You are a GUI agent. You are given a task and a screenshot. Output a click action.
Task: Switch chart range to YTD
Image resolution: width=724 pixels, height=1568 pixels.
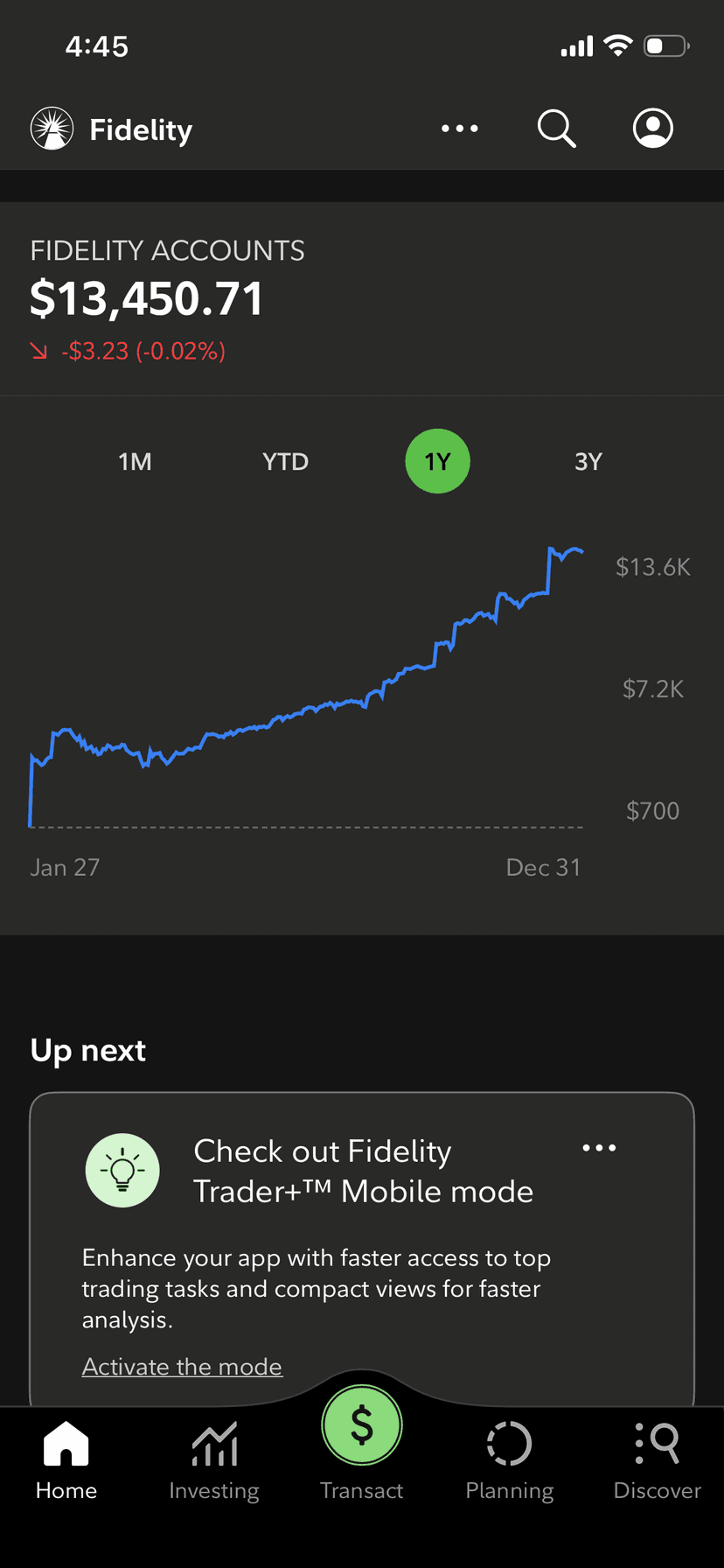(285, 461)
